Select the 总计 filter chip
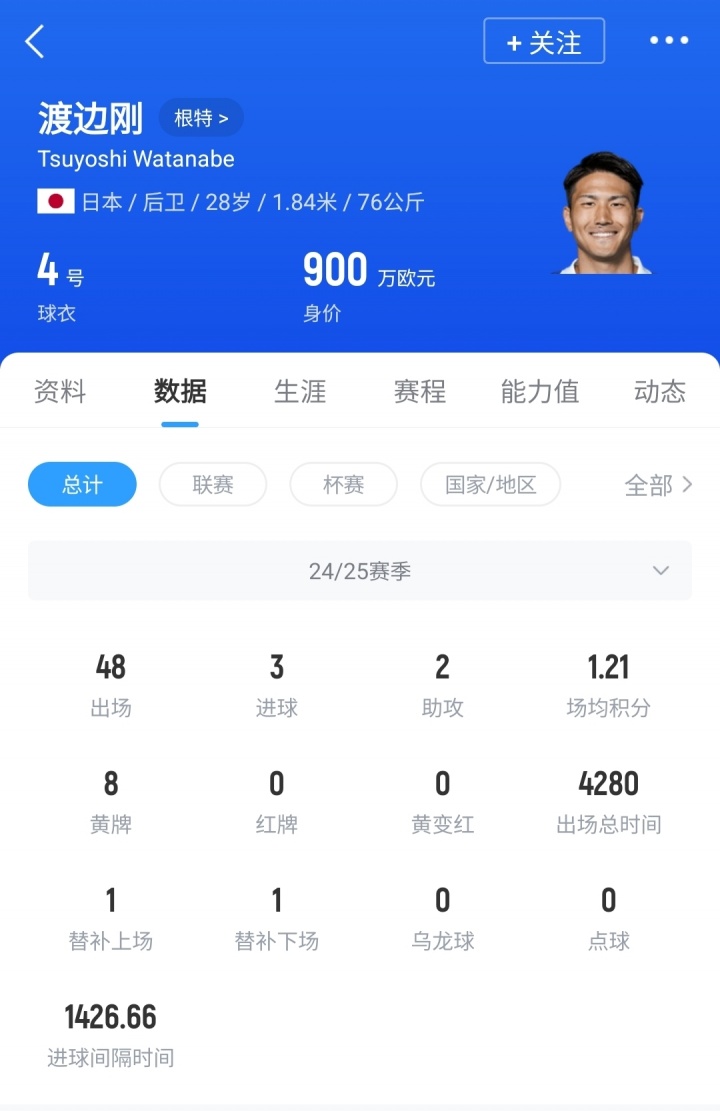 pos(82,485)
